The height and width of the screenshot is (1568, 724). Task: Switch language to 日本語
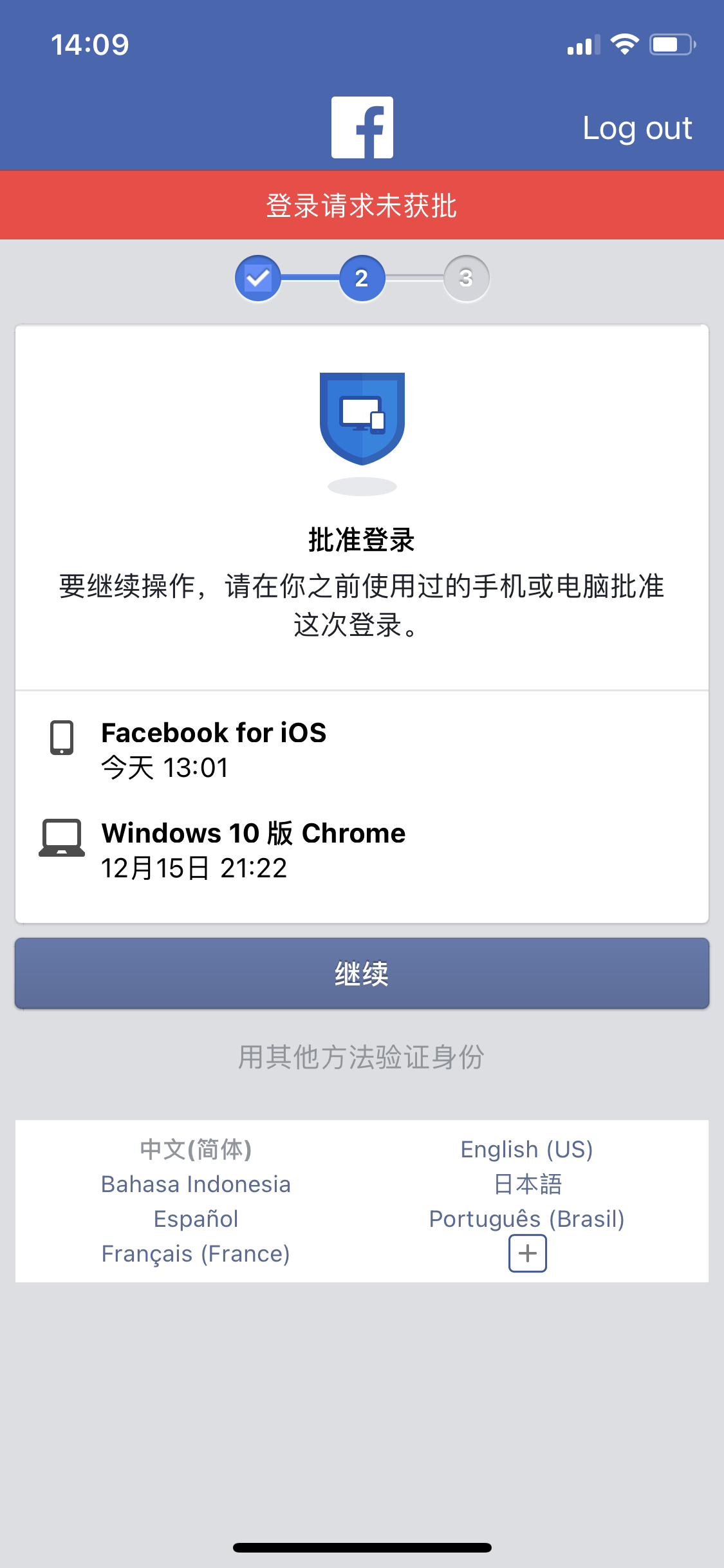(x=528, y=1184)
